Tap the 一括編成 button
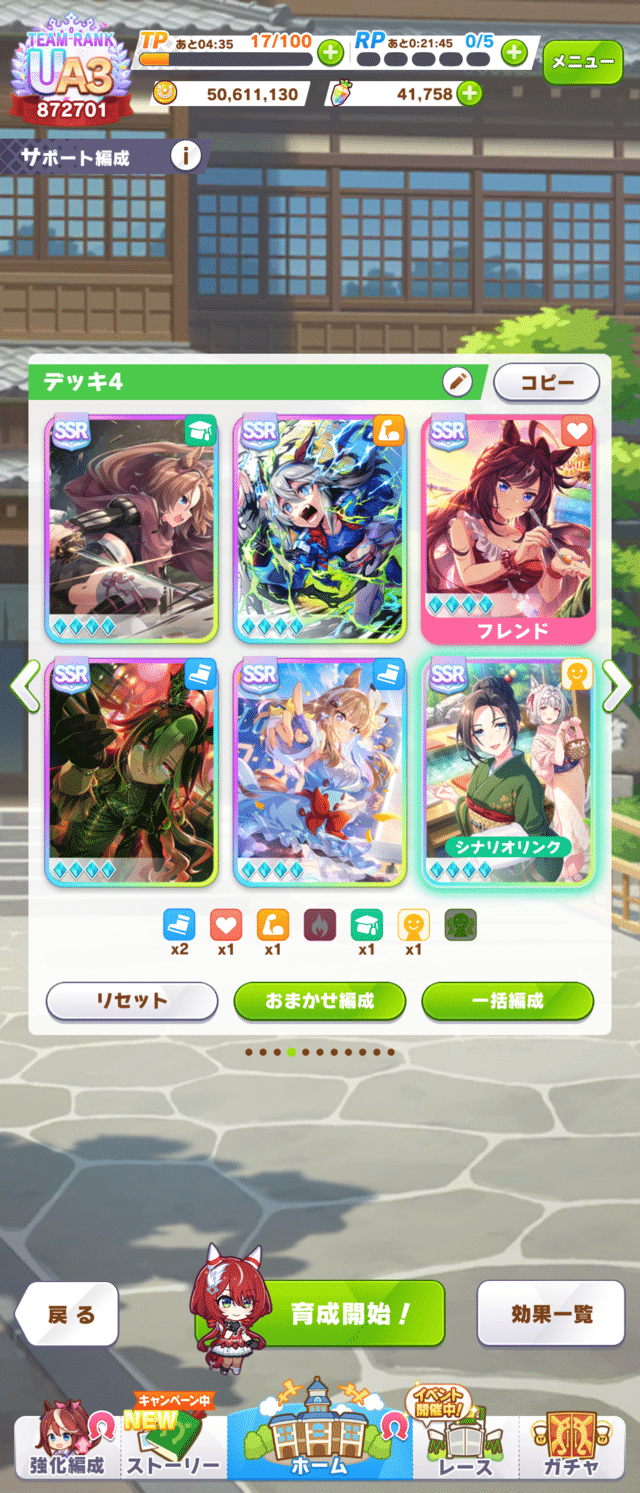 tap(507, 1000)
